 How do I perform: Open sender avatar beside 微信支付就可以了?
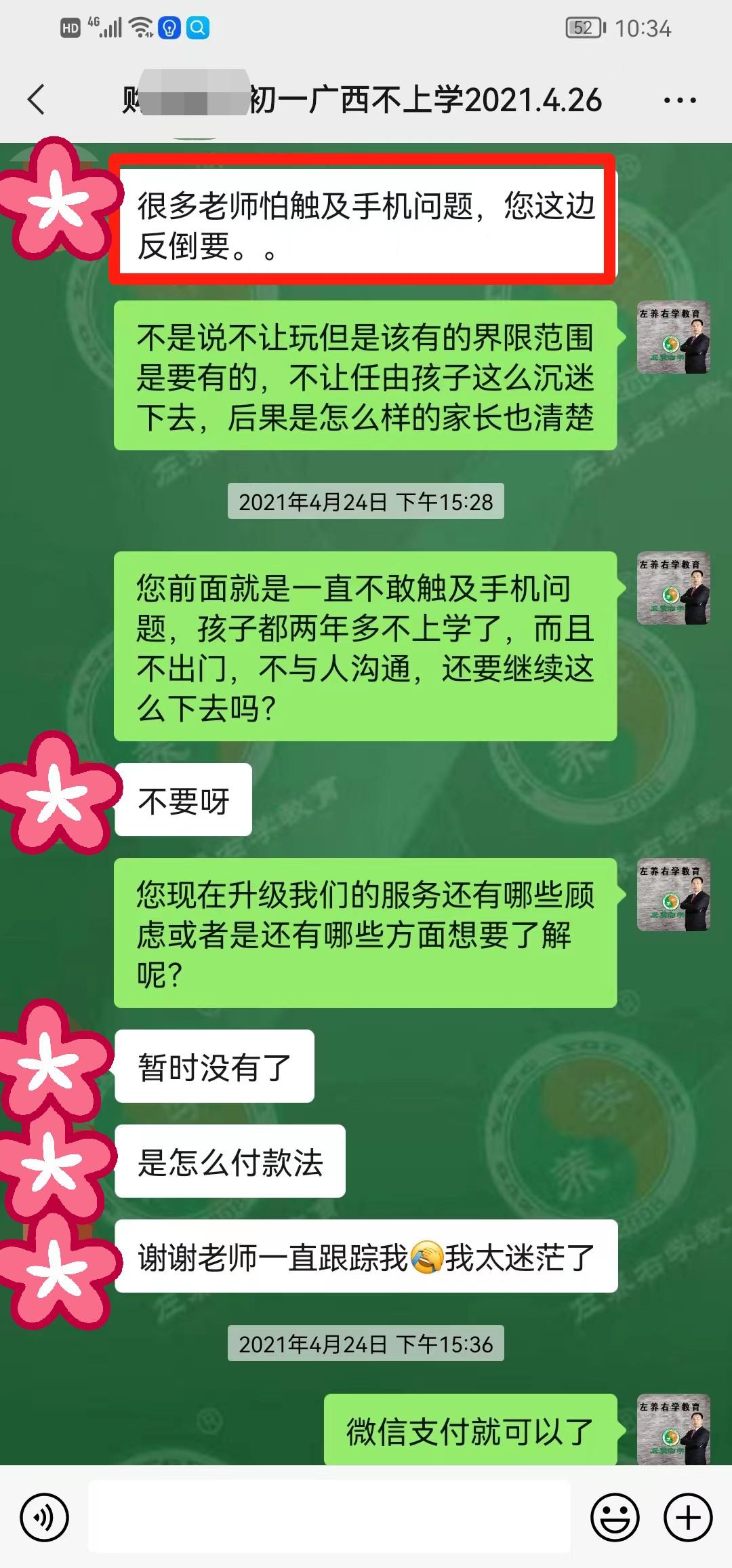click(673, 1430)
